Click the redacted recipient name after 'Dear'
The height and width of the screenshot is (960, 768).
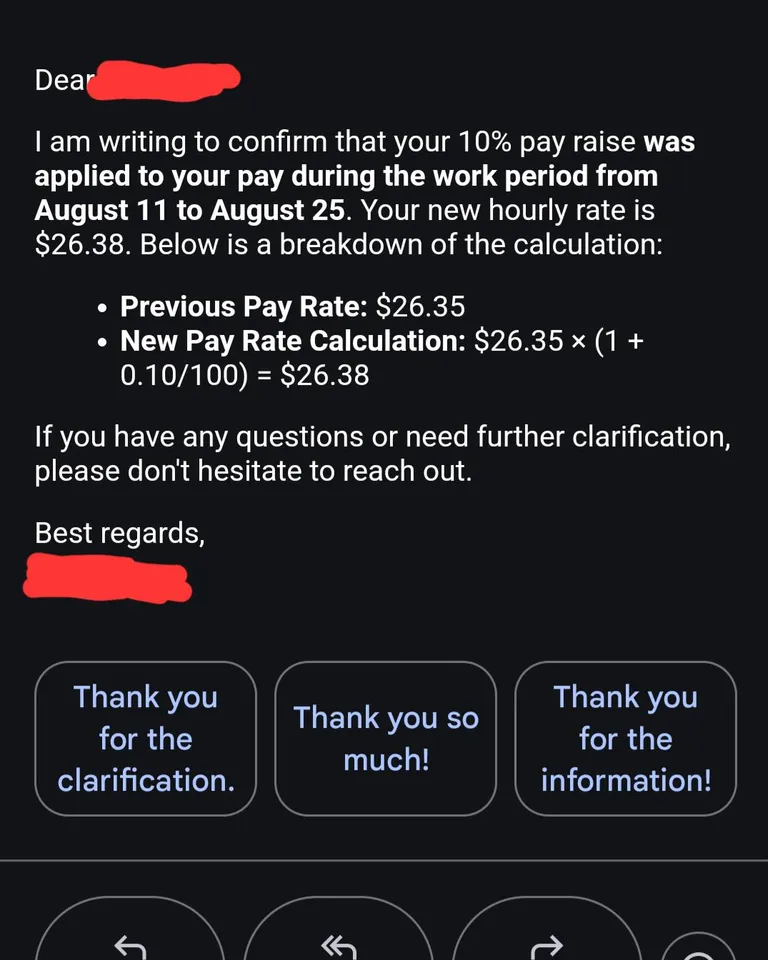point(165,80)
